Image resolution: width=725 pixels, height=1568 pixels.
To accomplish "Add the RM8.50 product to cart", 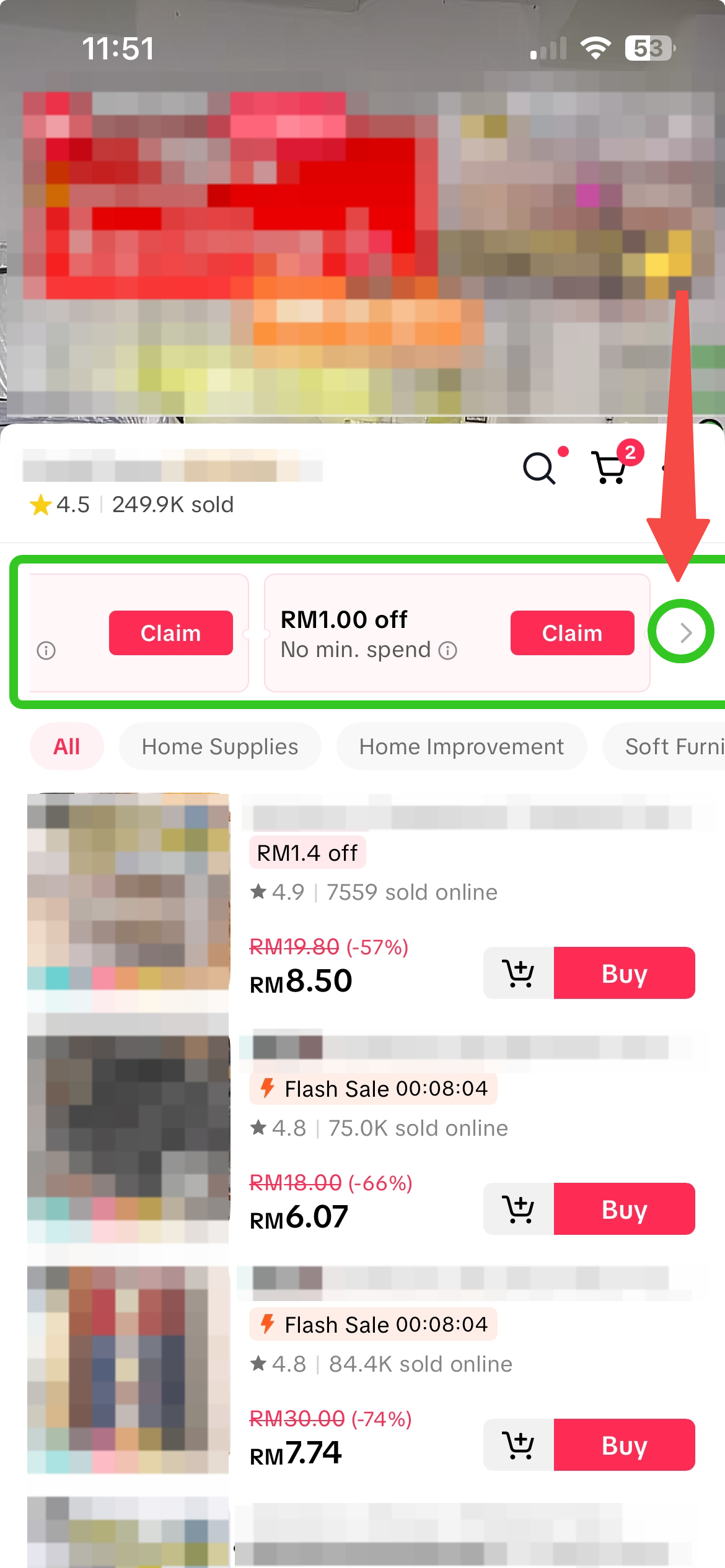I will [519, 973].
